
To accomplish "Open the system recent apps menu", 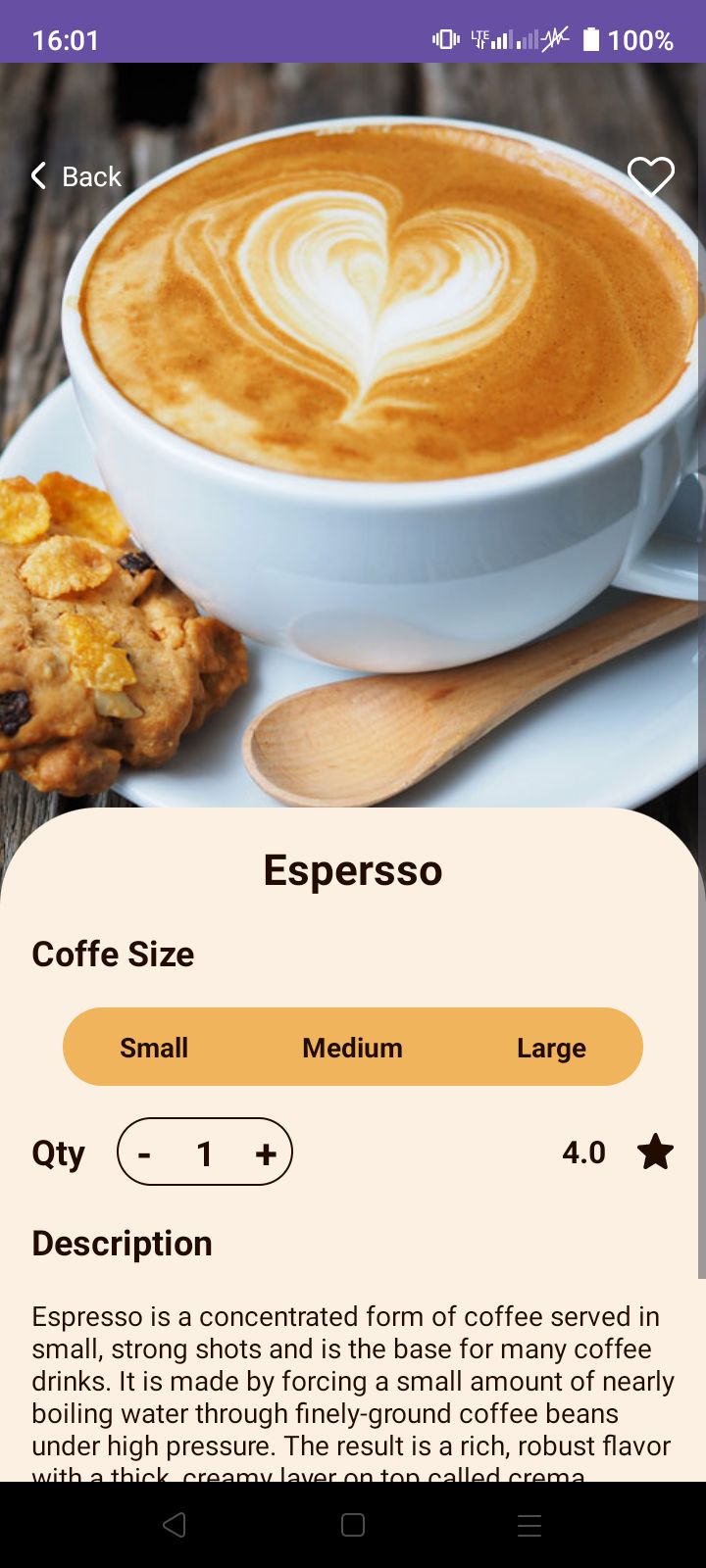I will (529, 1525).
